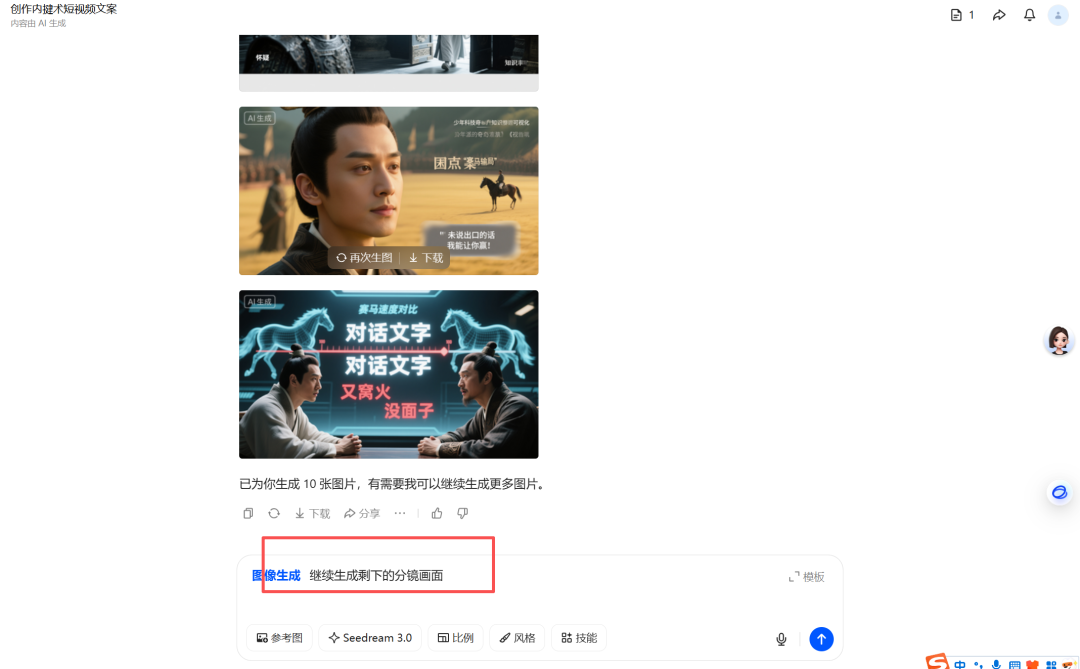Add a reference image via 参考图
Viewport: 1080px width, 669px height.
(279, 638)
